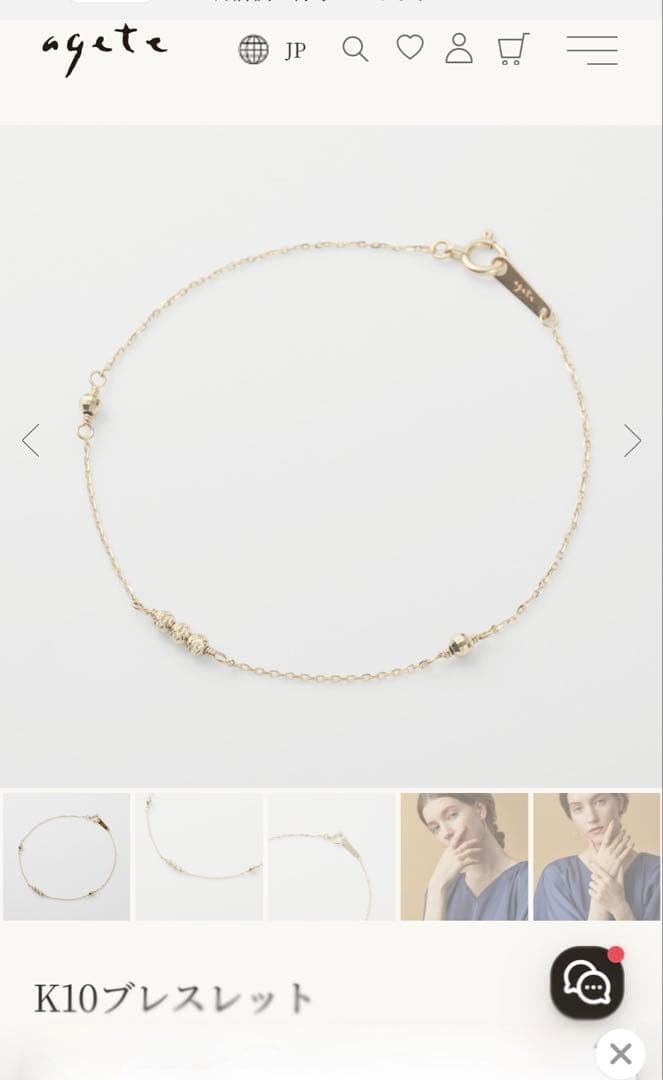Open the chat support bubble
The height and width of the screenshot is (1080, 663).
pyautogui.click(x=587, y=982)
